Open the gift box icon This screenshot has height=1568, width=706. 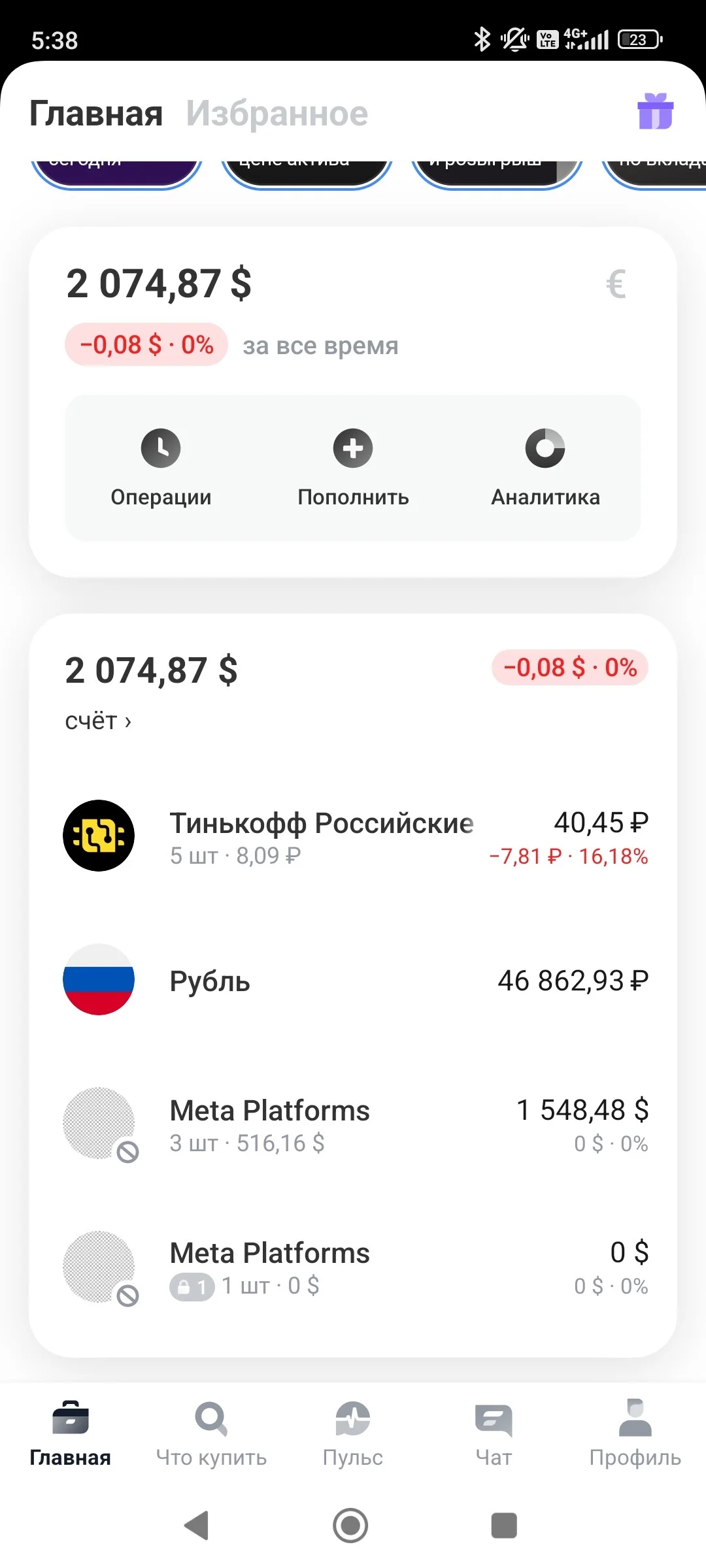[x=655, y=112]
